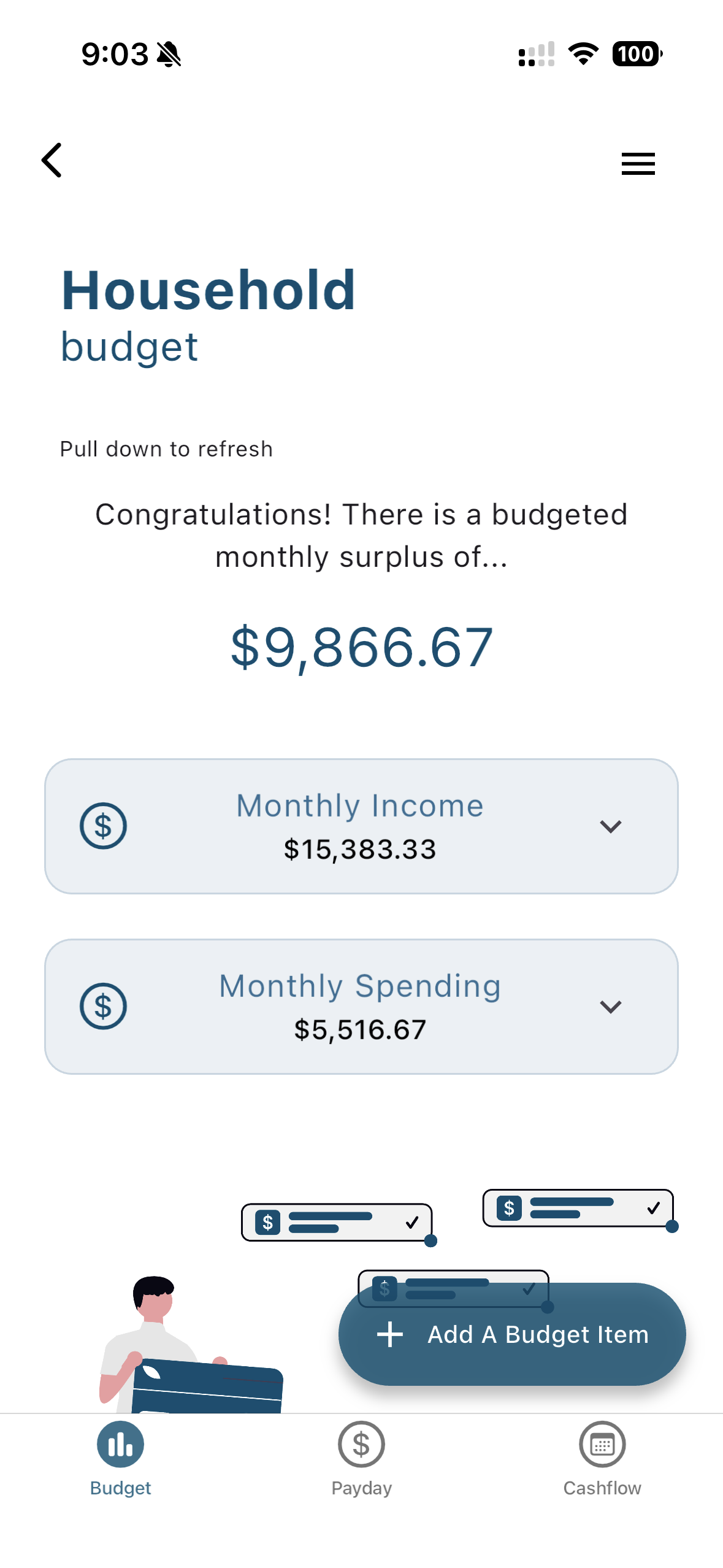Expand the Monthly Spending section
723x1568 pixels.
611,1006
